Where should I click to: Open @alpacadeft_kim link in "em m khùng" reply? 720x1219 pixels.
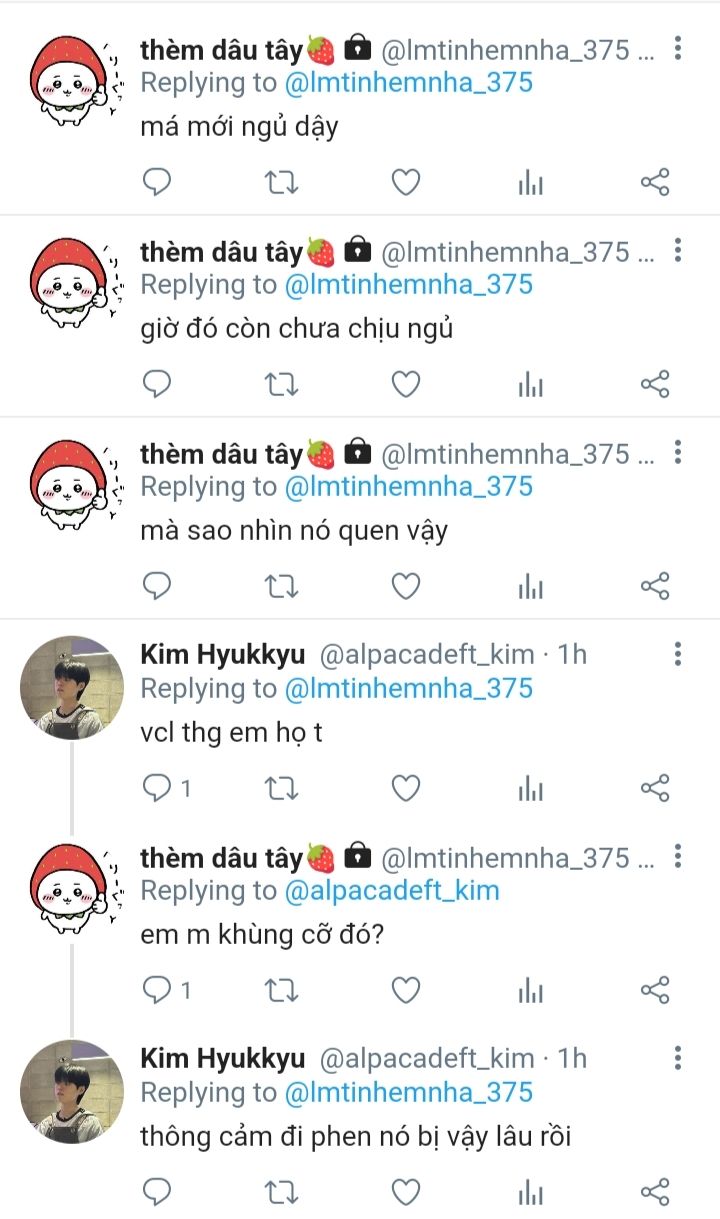(x=392, y=890)
